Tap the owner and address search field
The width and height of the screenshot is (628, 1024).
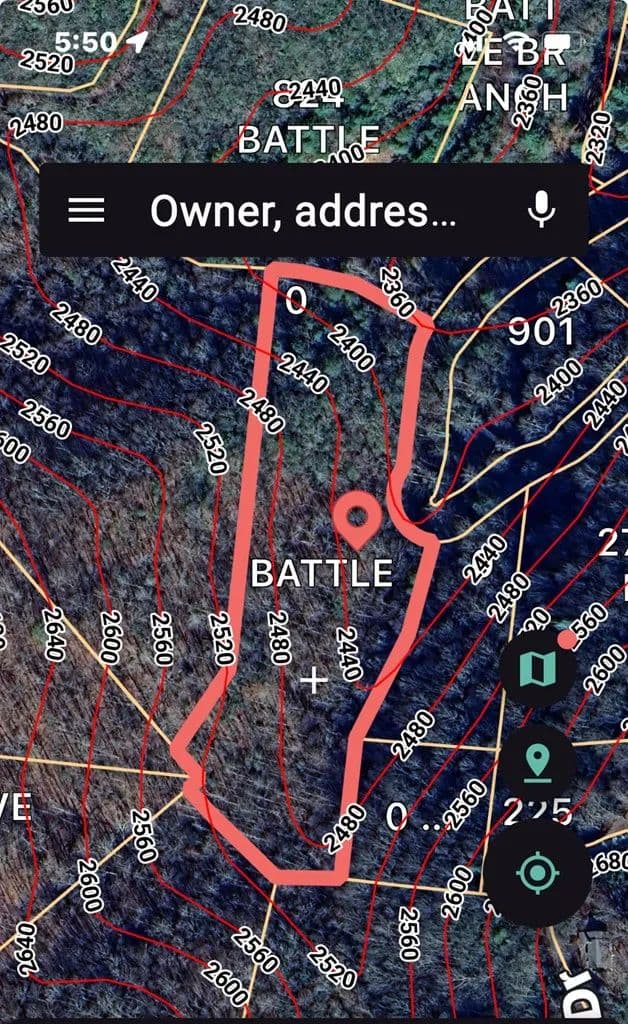pos(302,211)
